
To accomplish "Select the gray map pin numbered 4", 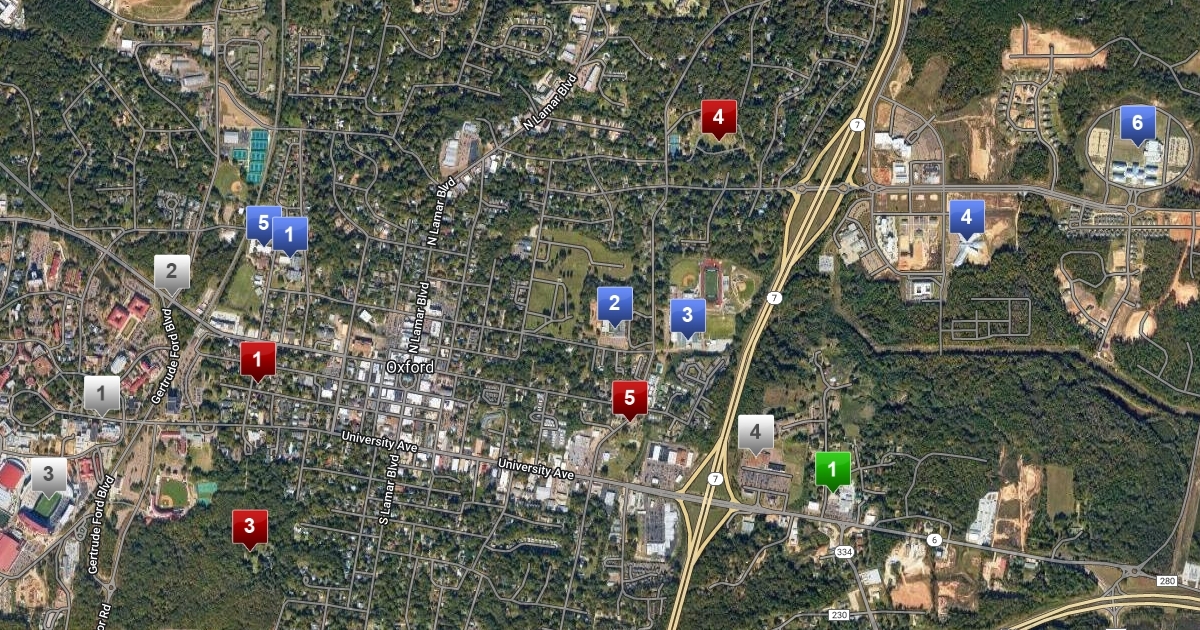I will tap(755, 432).
